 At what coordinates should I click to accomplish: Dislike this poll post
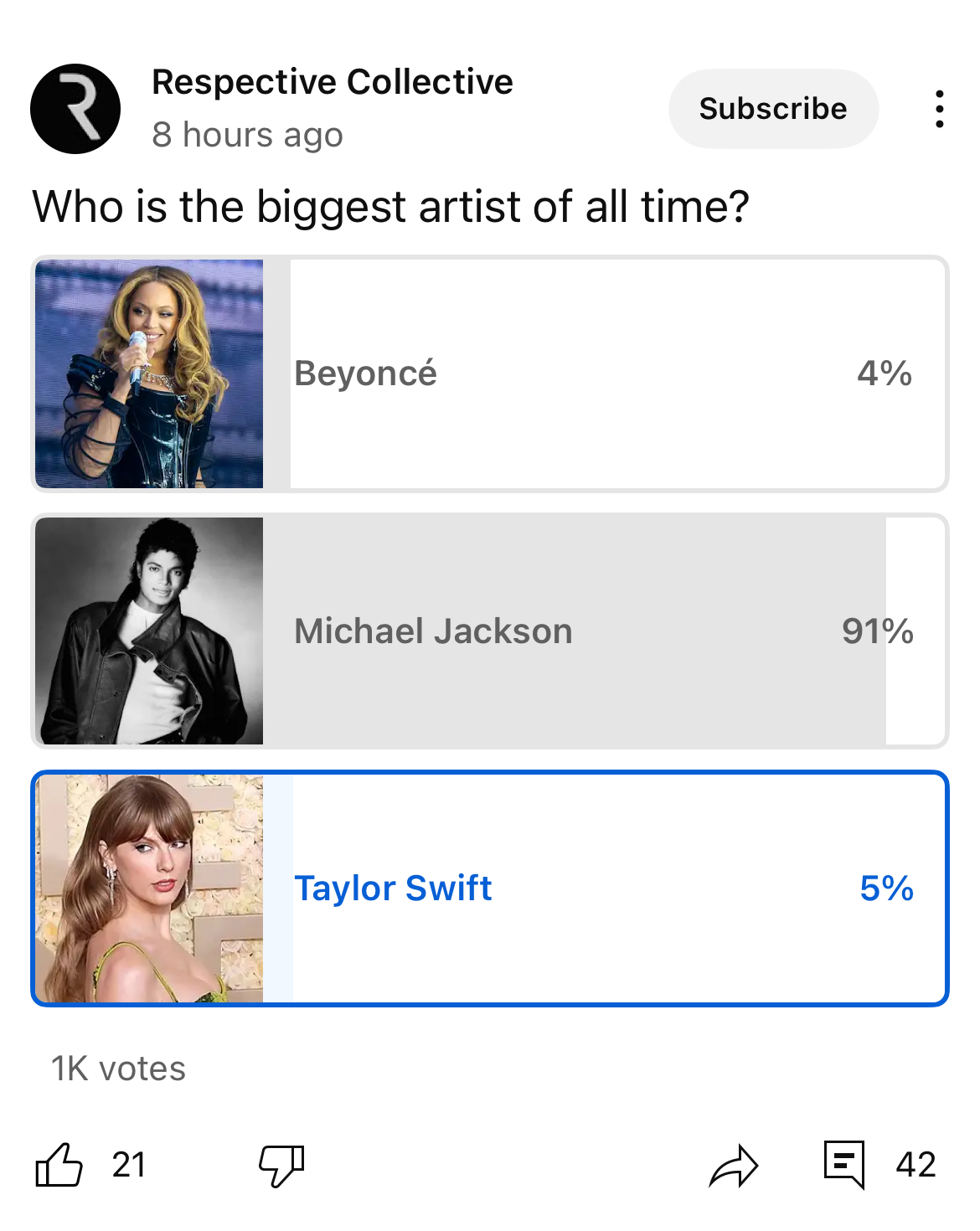pyautogui.click(x=281, y=1164)
